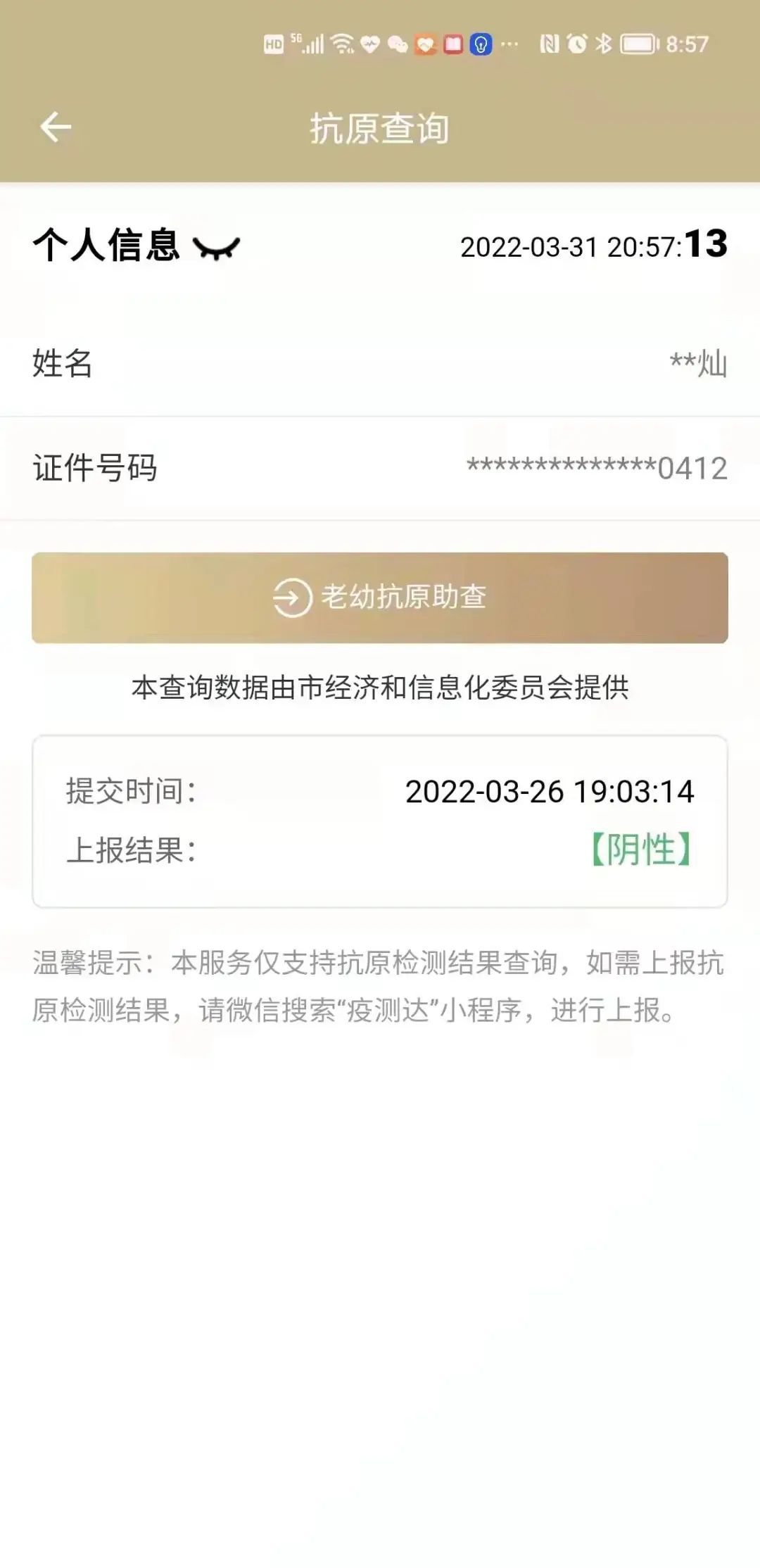Click the circled arrow on 老幼抗原助查 button
This screenshot has width=760, height=1568.
coord(291,599)
